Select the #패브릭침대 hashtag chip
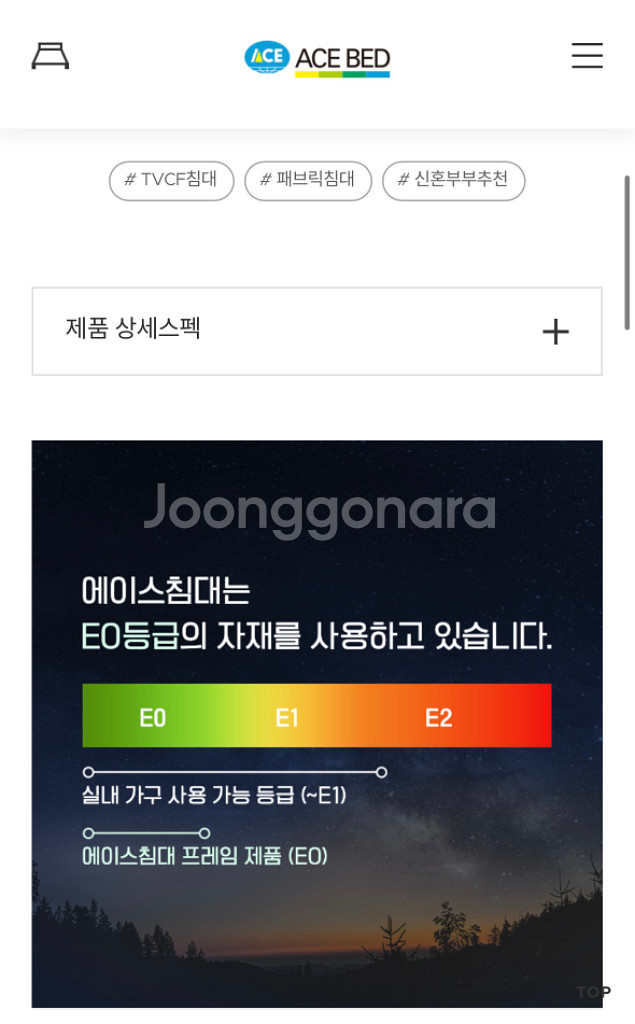The width and height of the screenshot is (635, 1024). click(308, 180)
